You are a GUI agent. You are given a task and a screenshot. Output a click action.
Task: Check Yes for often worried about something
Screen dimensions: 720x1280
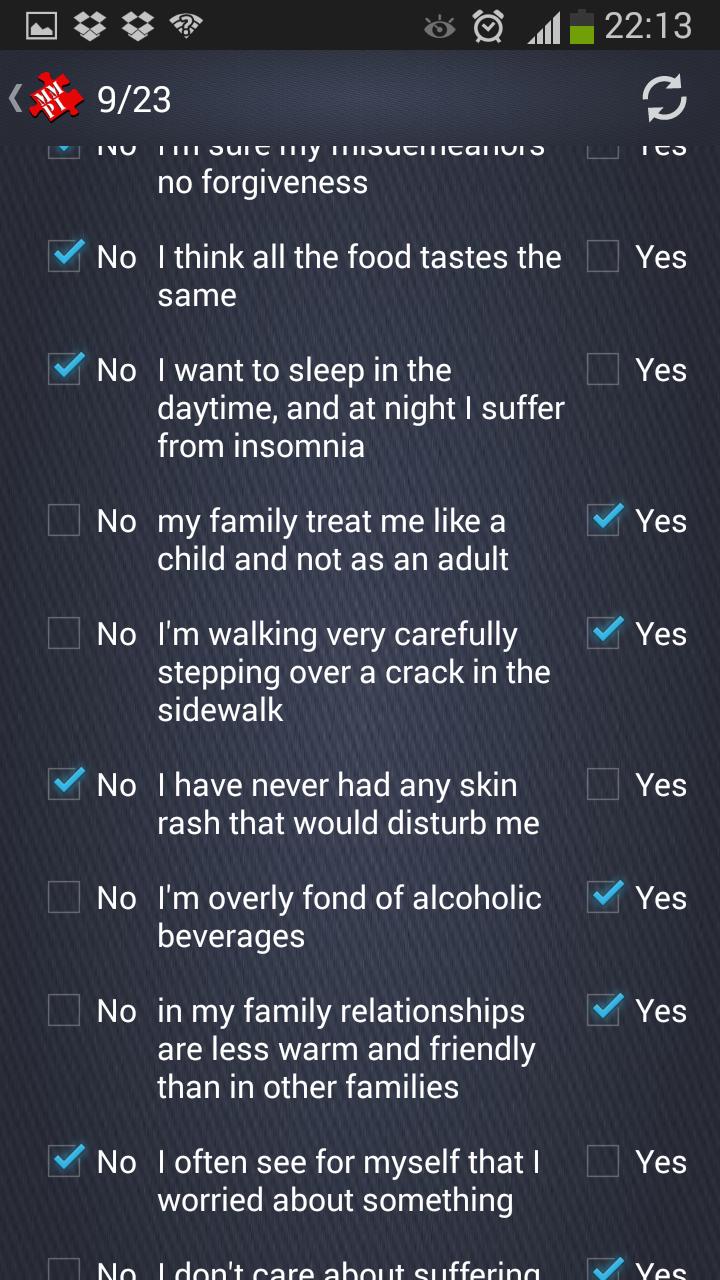(603, 1162)
